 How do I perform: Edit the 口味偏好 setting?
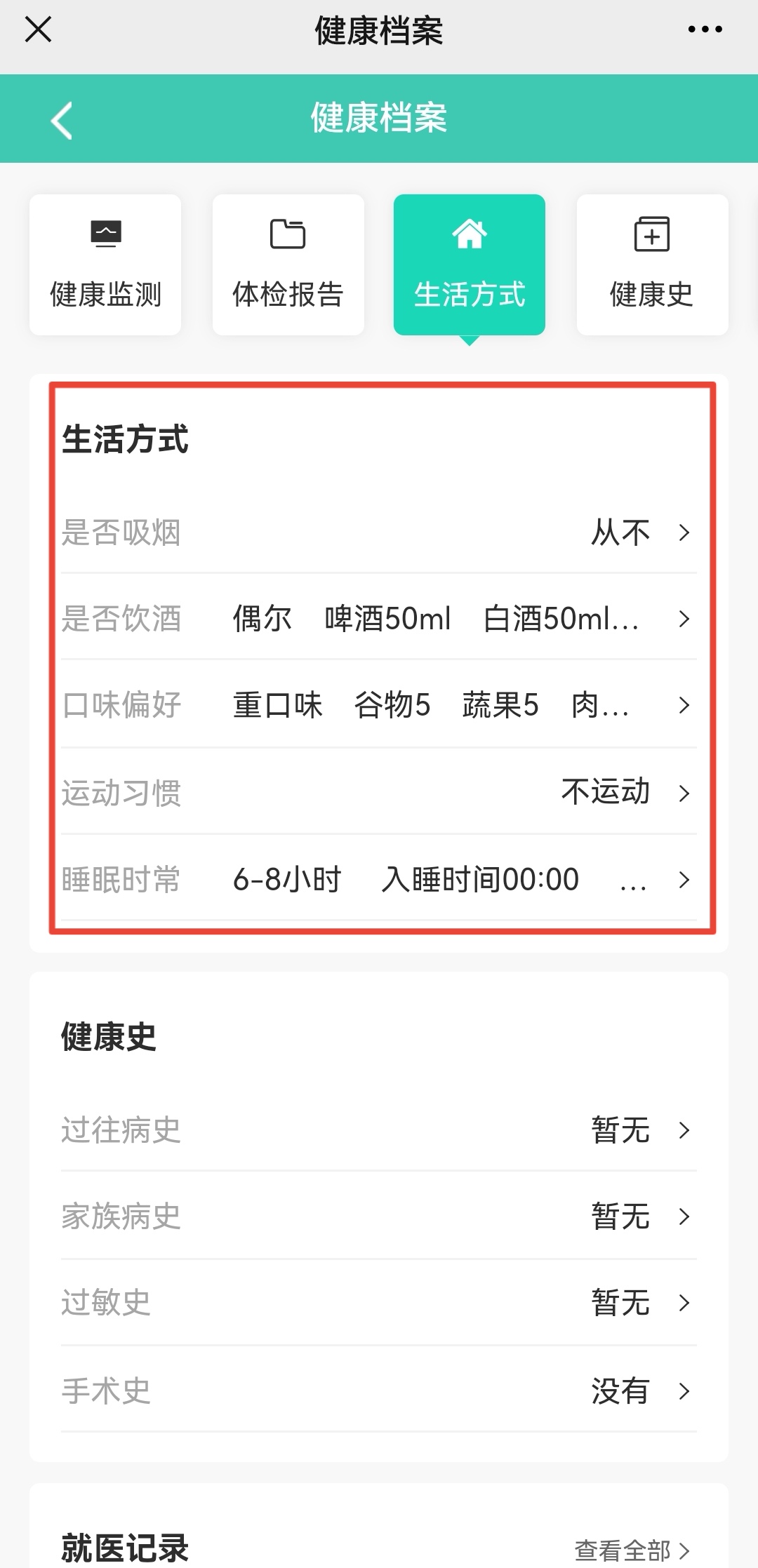[379, 704]
